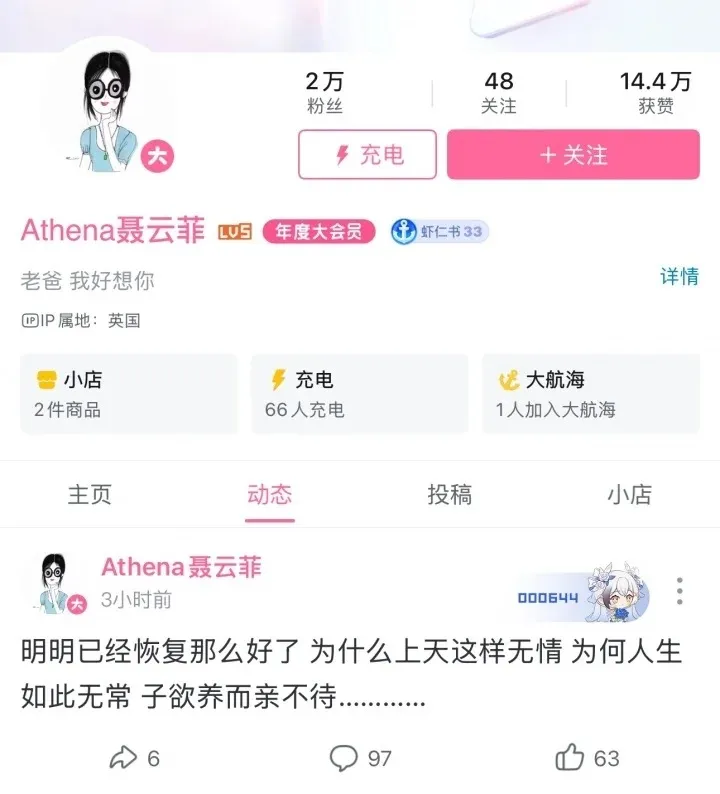Click the 年度大会员 membership badge
Screen dimensions: 720x794
[318, 231]
